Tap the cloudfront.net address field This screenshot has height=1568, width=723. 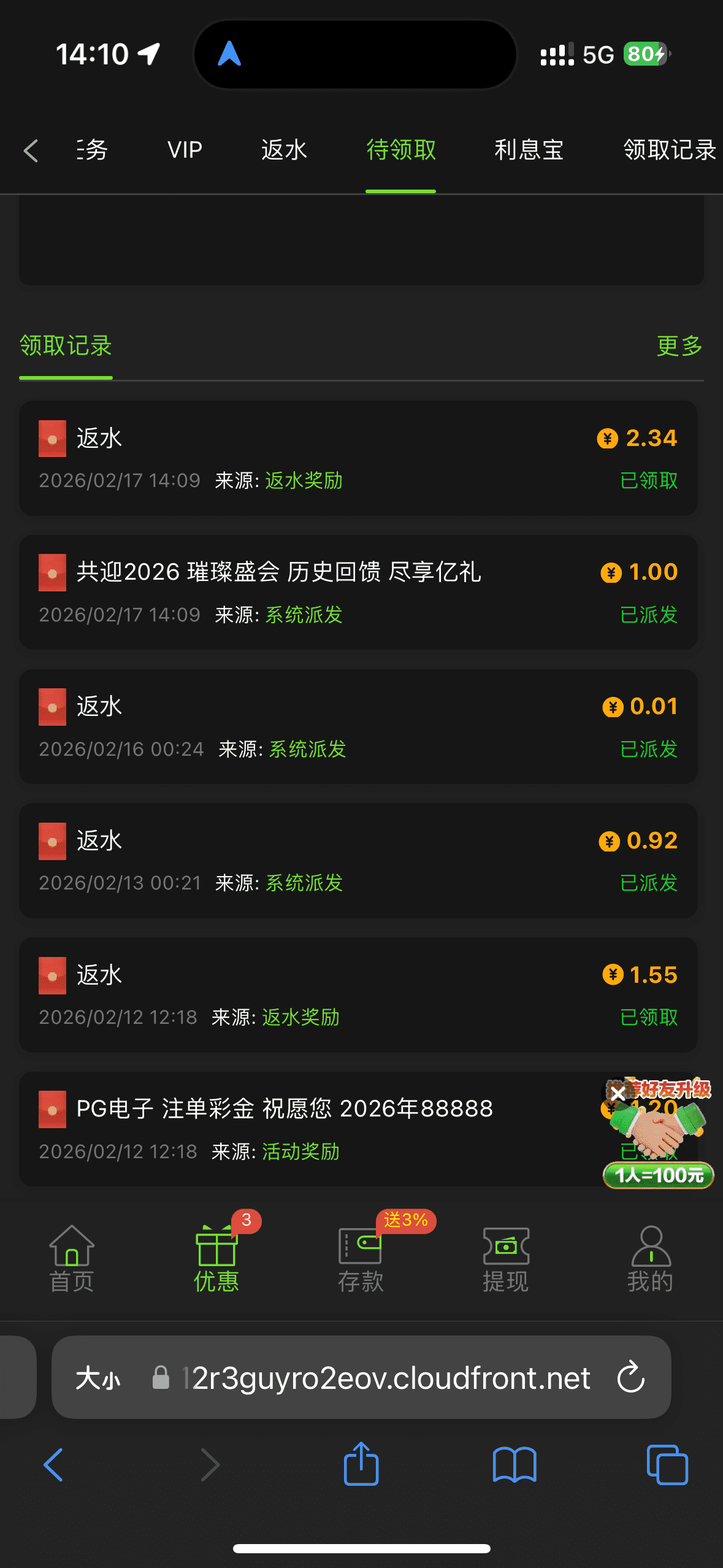pyautogui.click(x=386, y=1378)
